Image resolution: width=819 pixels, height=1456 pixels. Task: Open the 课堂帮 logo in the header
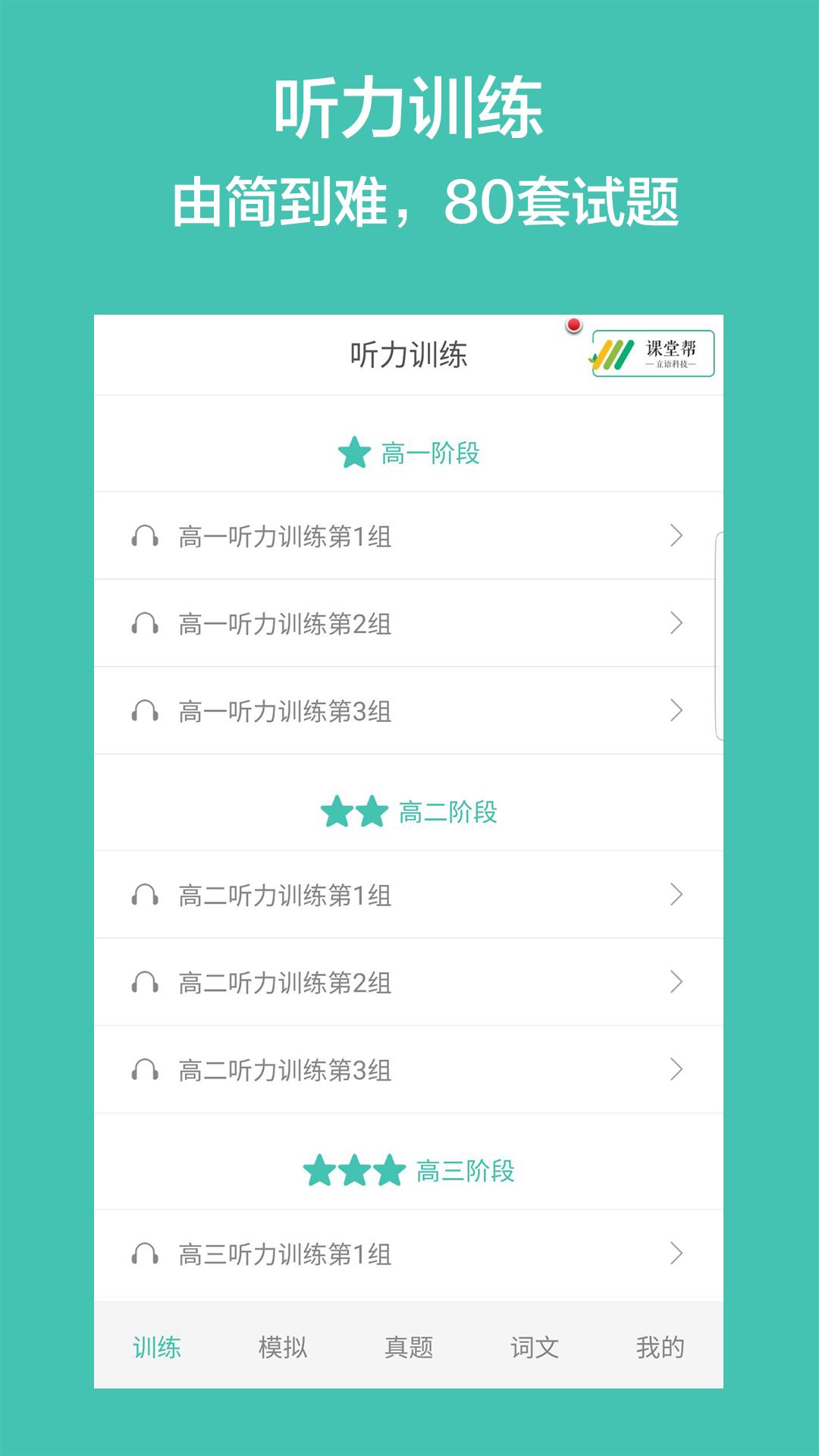(x=652, y=354)
